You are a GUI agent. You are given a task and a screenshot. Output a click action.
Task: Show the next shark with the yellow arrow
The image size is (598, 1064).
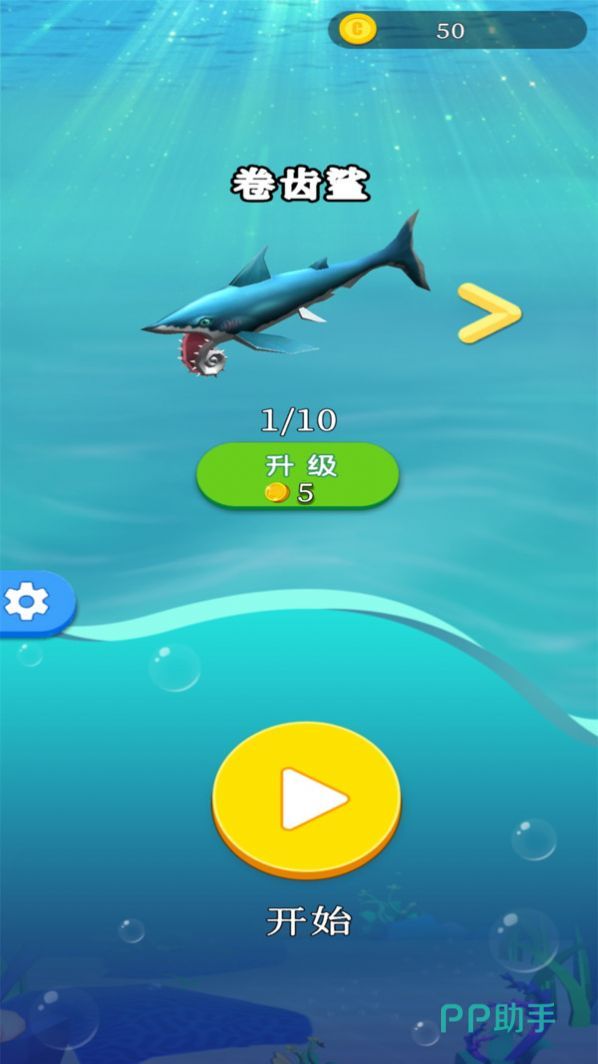[x=489, y=313]
